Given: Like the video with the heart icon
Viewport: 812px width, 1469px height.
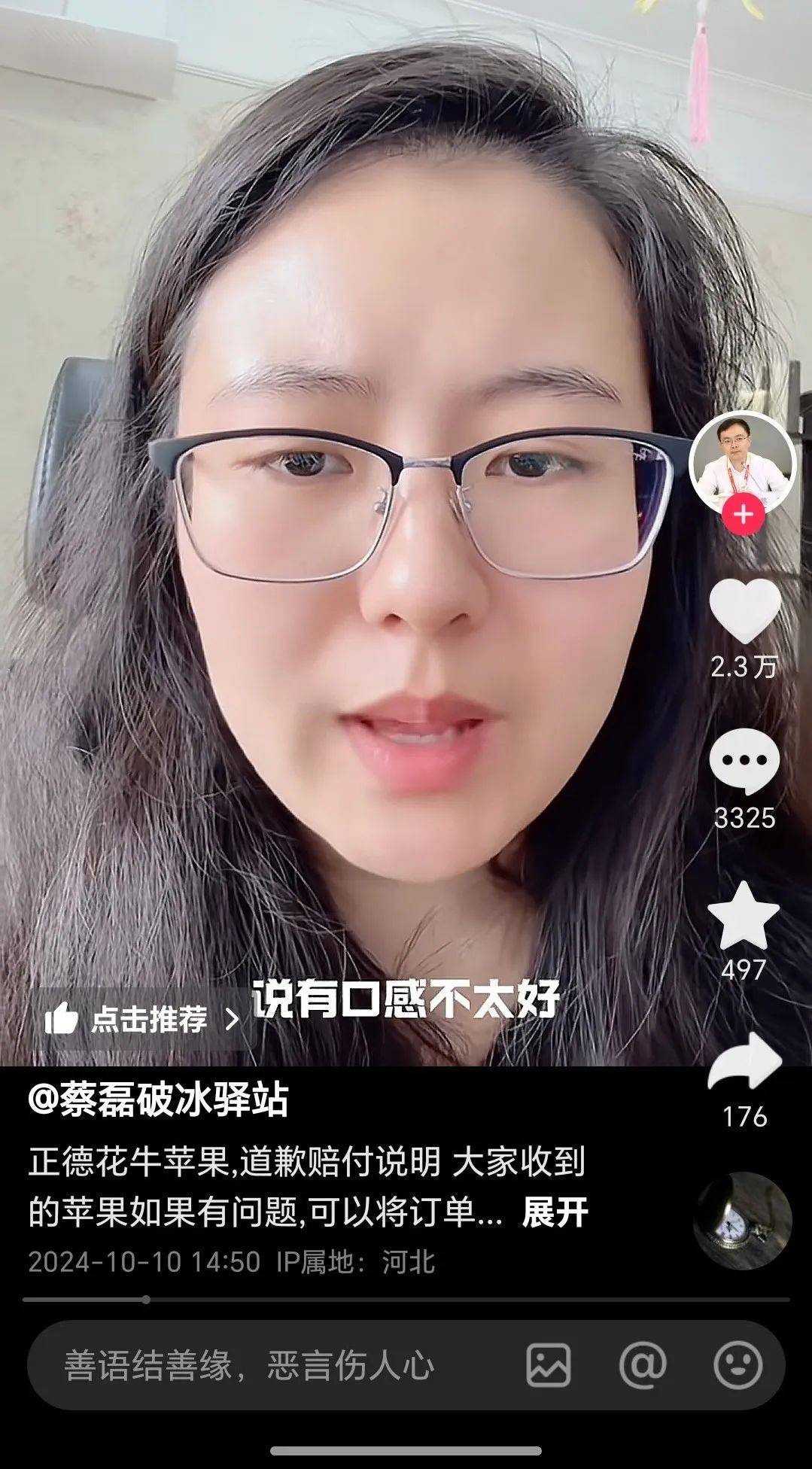Looking at the screenshot, I should click(745, 612).
